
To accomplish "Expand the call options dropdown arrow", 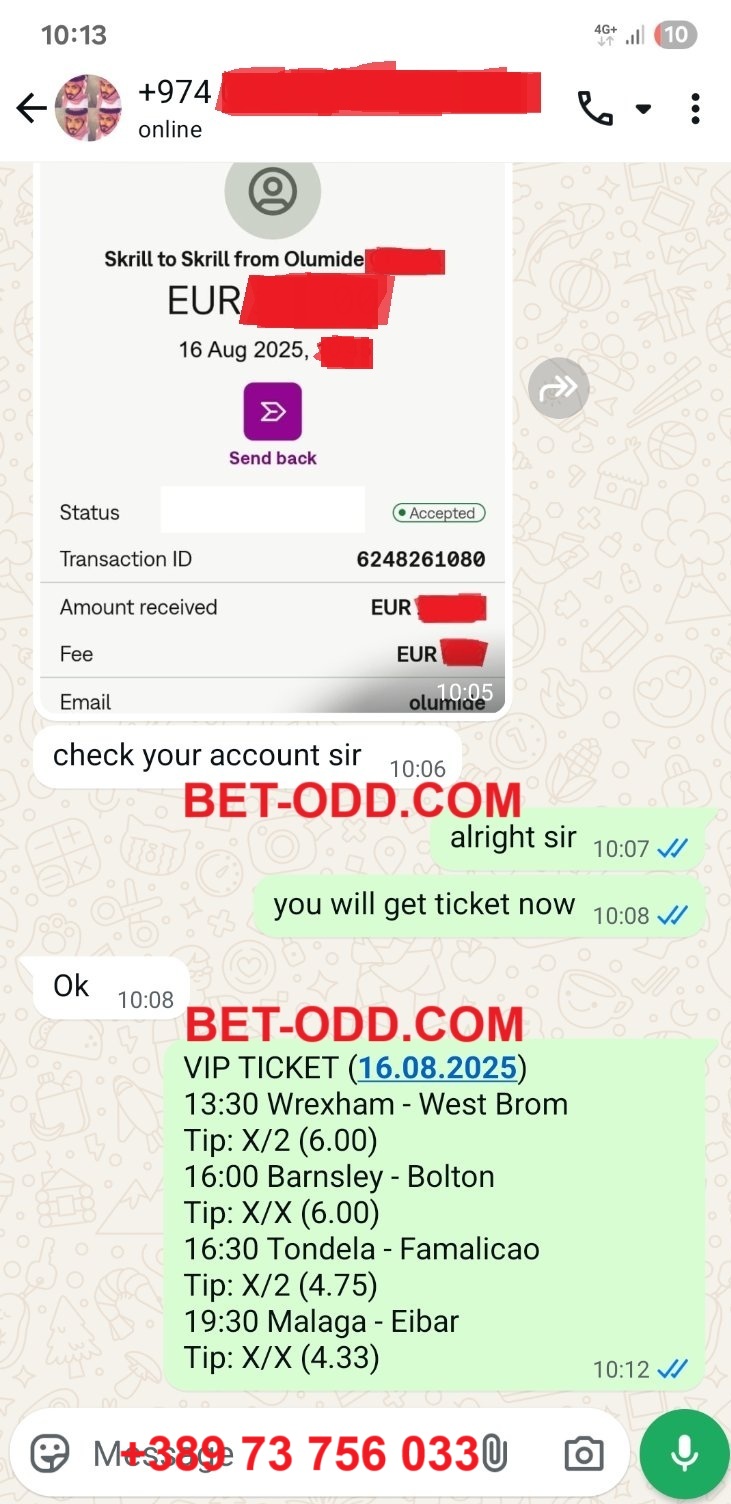I will coord(643,108).
